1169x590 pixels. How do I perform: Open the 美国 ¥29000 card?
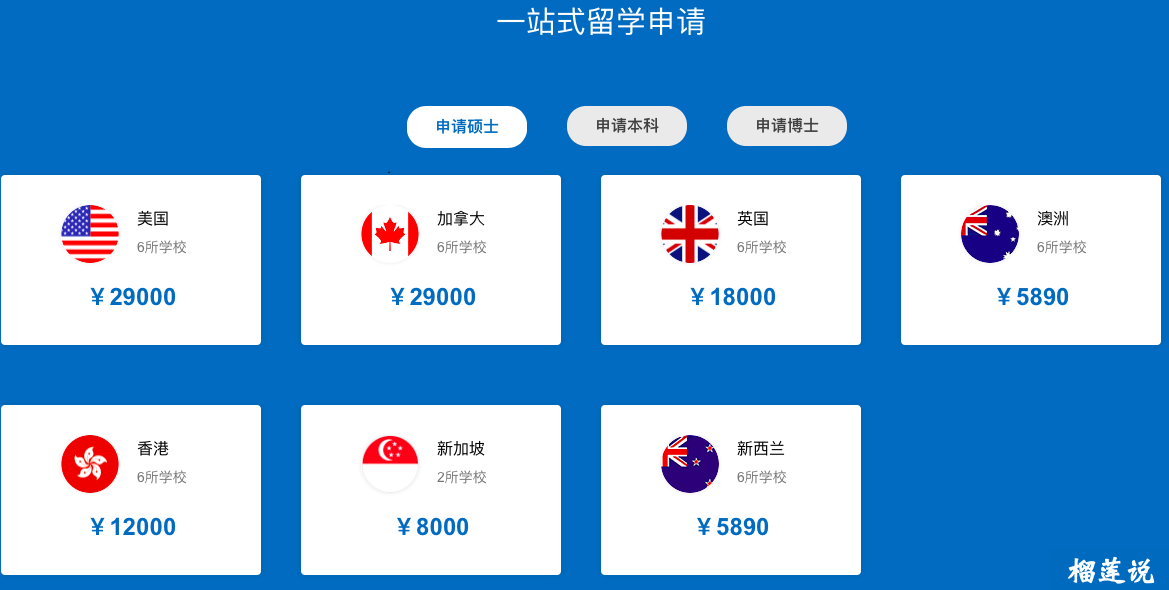131,260
